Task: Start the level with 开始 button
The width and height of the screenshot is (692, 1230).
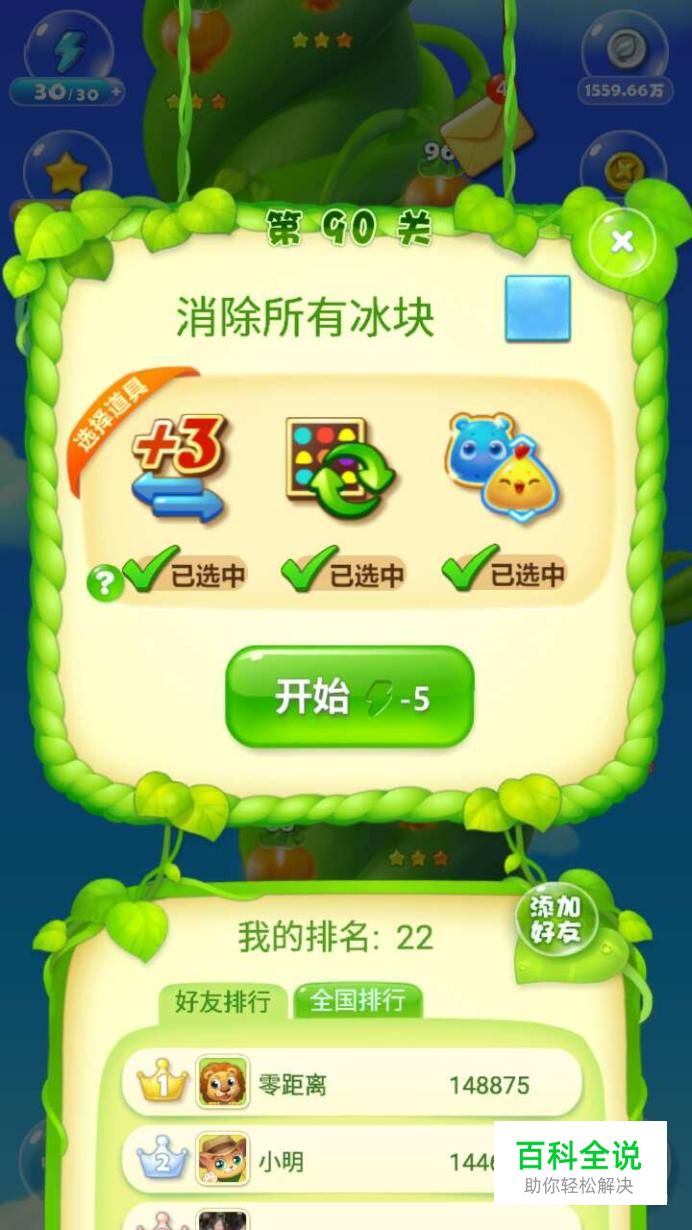Action: (349, 697)
